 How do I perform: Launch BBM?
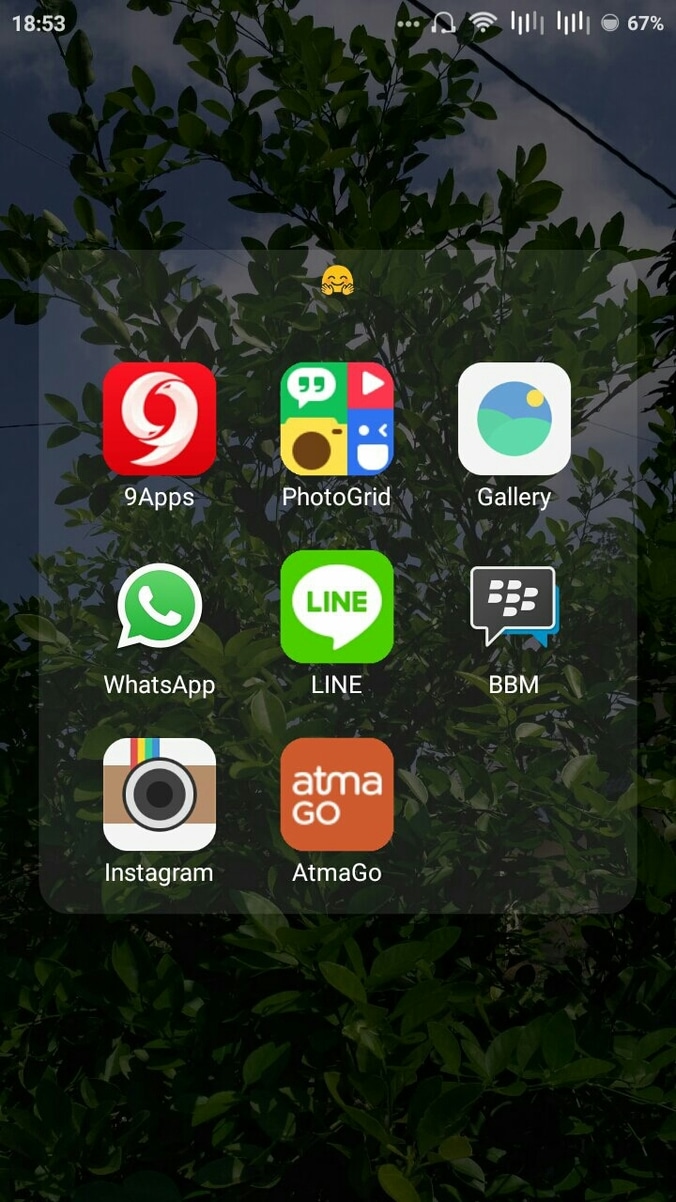[x=514, y=606]
